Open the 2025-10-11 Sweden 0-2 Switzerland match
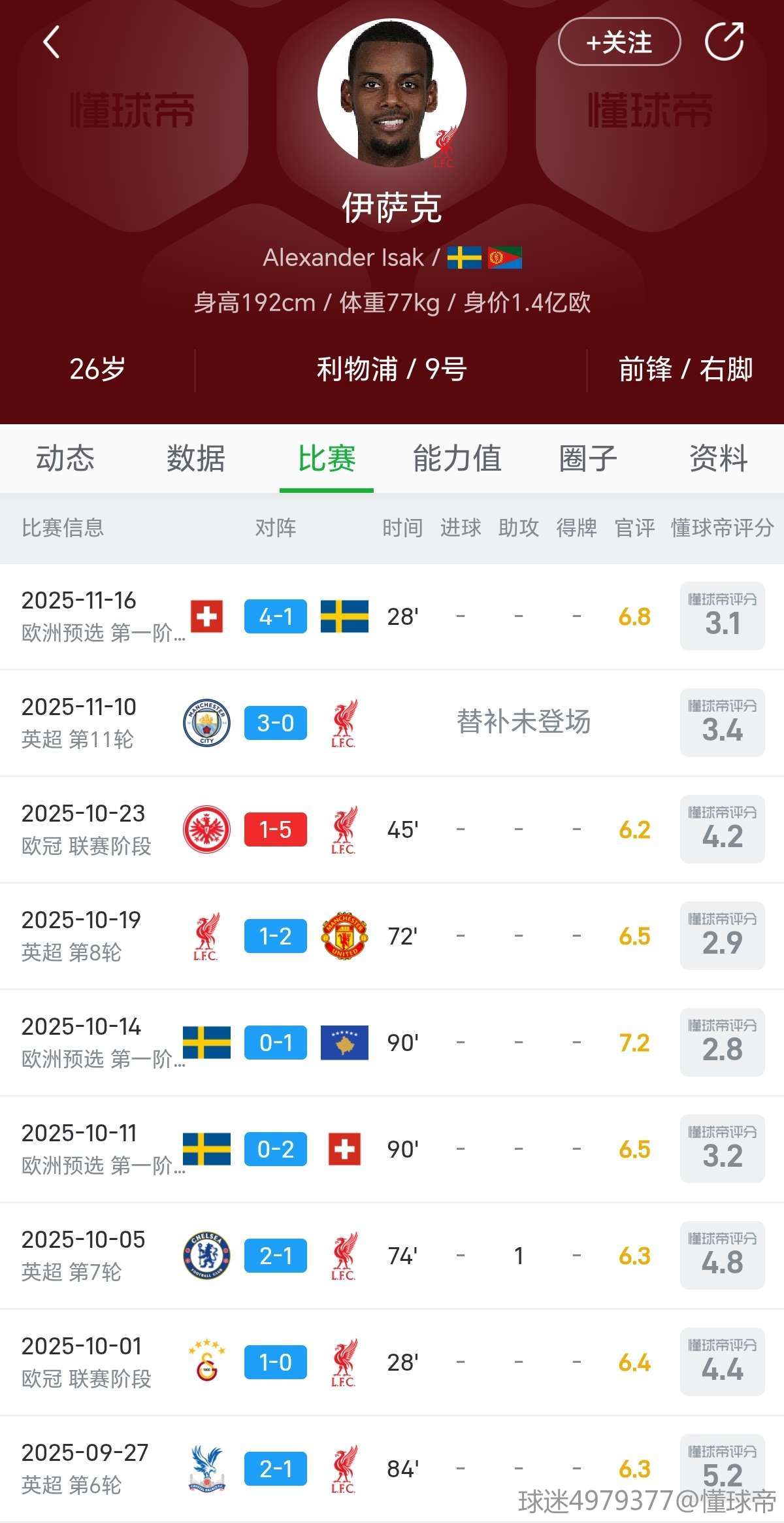The image size is (784, 1523). pos(275,1149)
